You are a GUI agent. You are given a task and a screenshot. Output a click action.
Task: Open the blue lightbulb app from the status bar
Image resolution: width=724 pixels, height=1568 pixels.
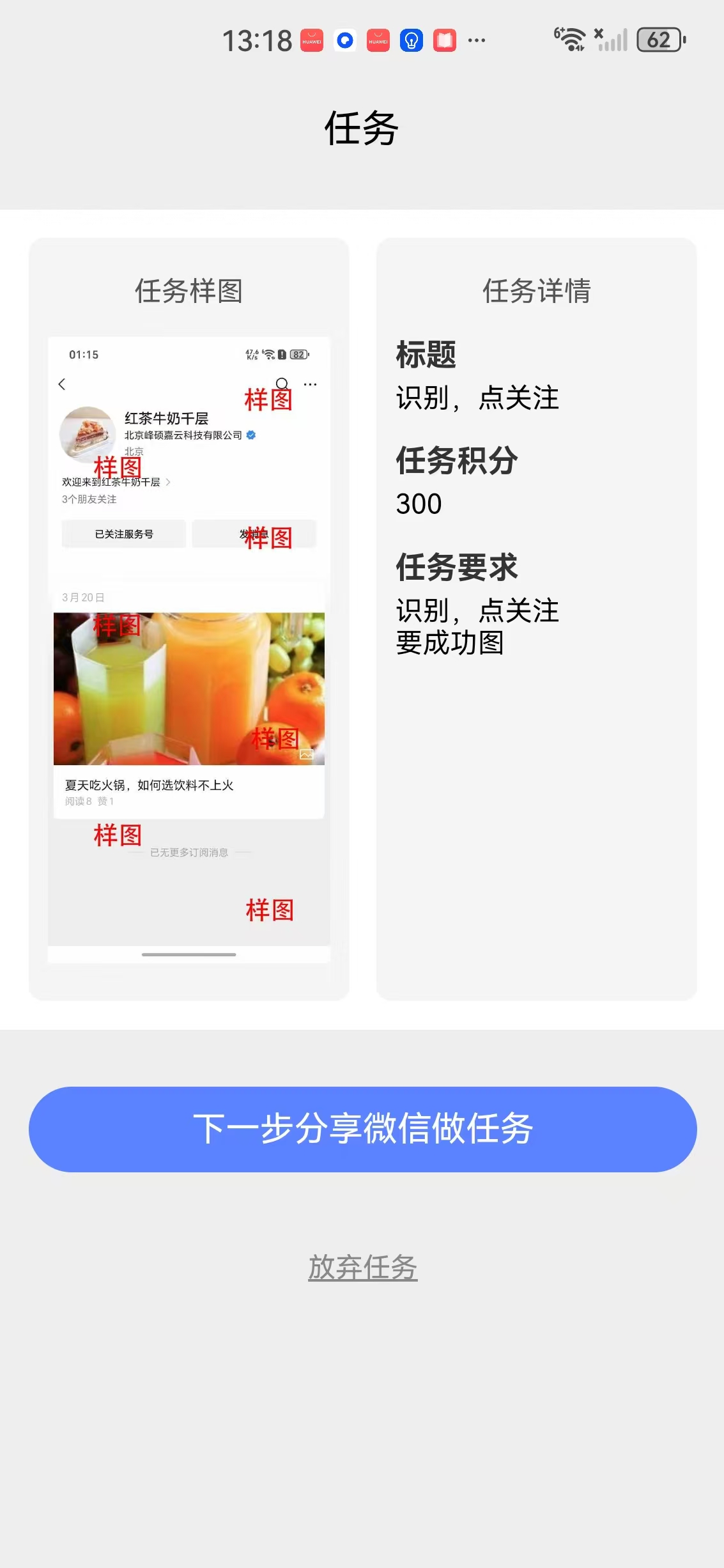(x=412, y=41)
